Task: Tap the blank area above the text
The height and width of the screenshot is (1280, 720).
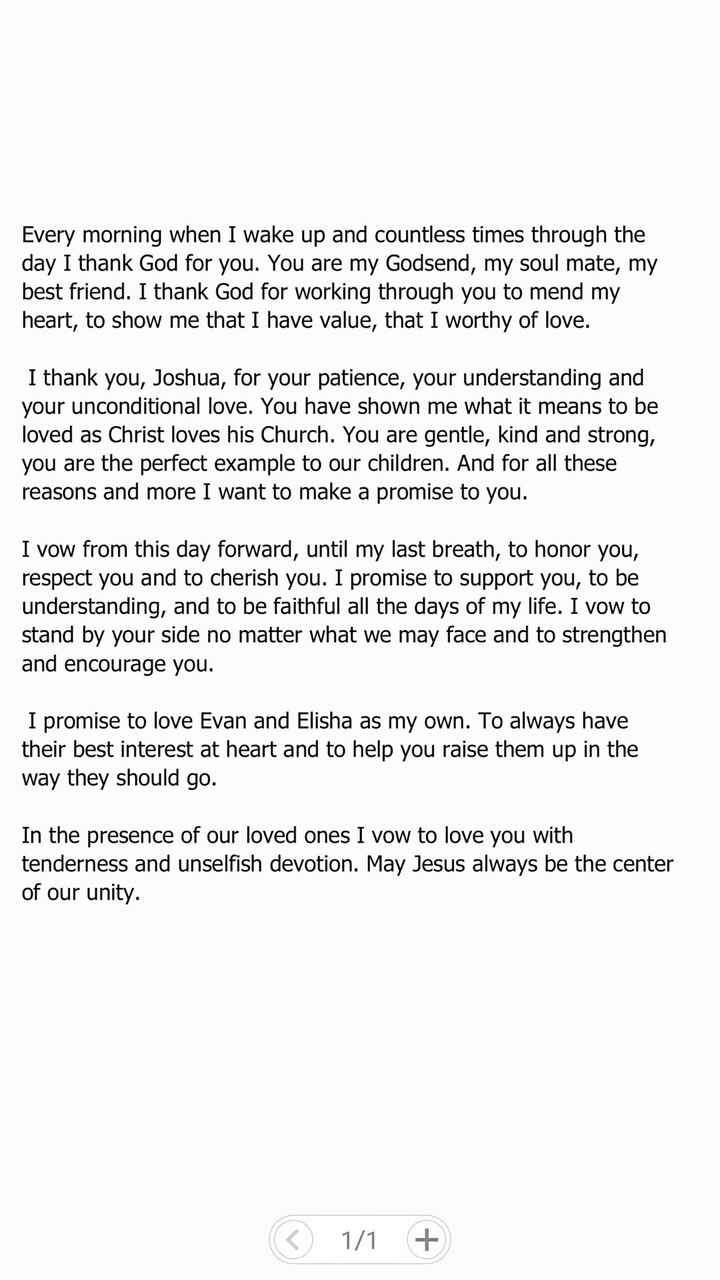Action: pyautogui.click(x=360, y=120)
